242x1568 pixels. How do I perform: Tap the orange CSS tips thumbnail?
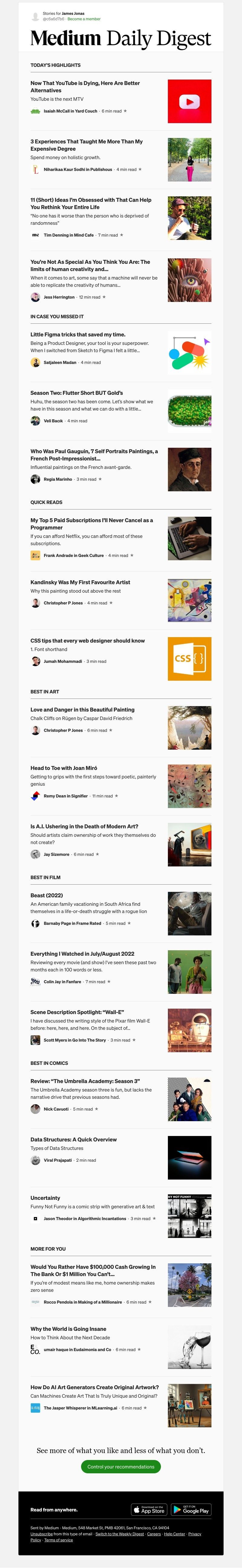189,659
